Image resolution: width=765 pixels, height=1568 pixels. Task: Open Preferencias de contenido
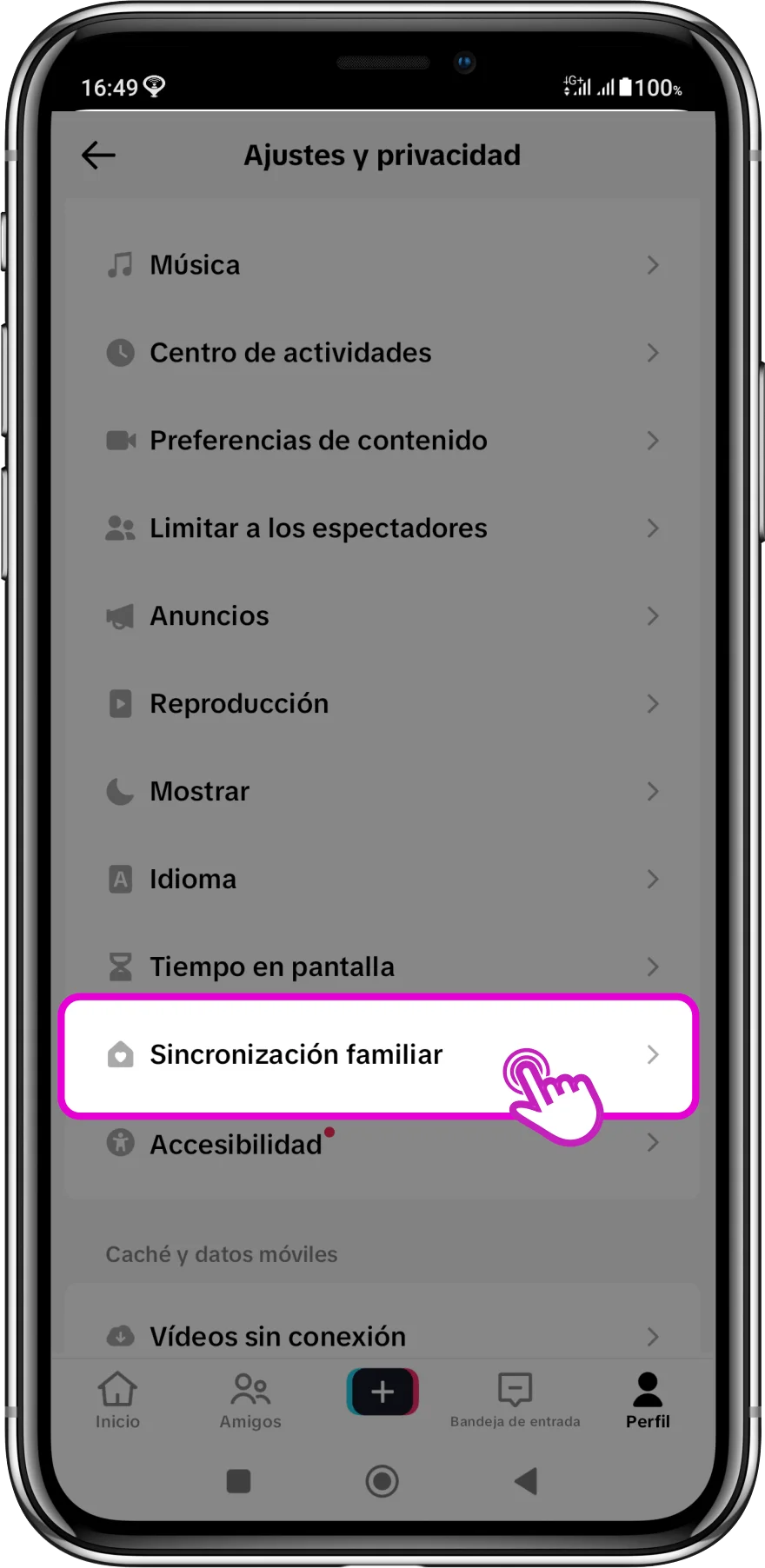coord(381,441)
